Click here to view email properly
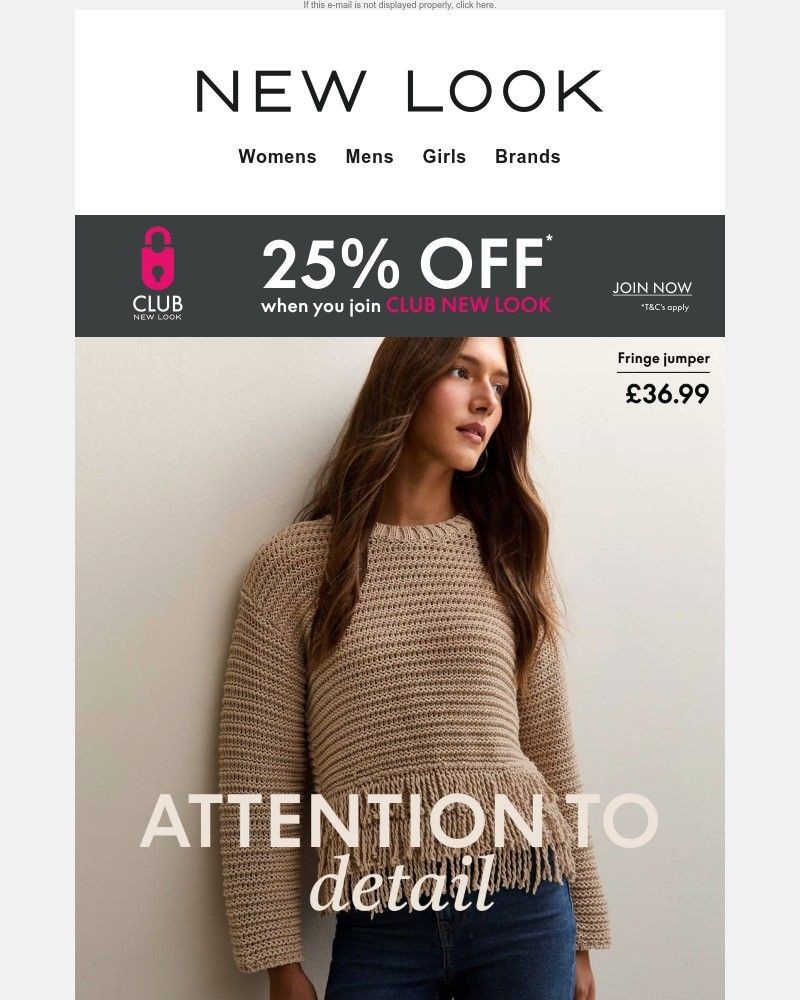 click(475, 5)
